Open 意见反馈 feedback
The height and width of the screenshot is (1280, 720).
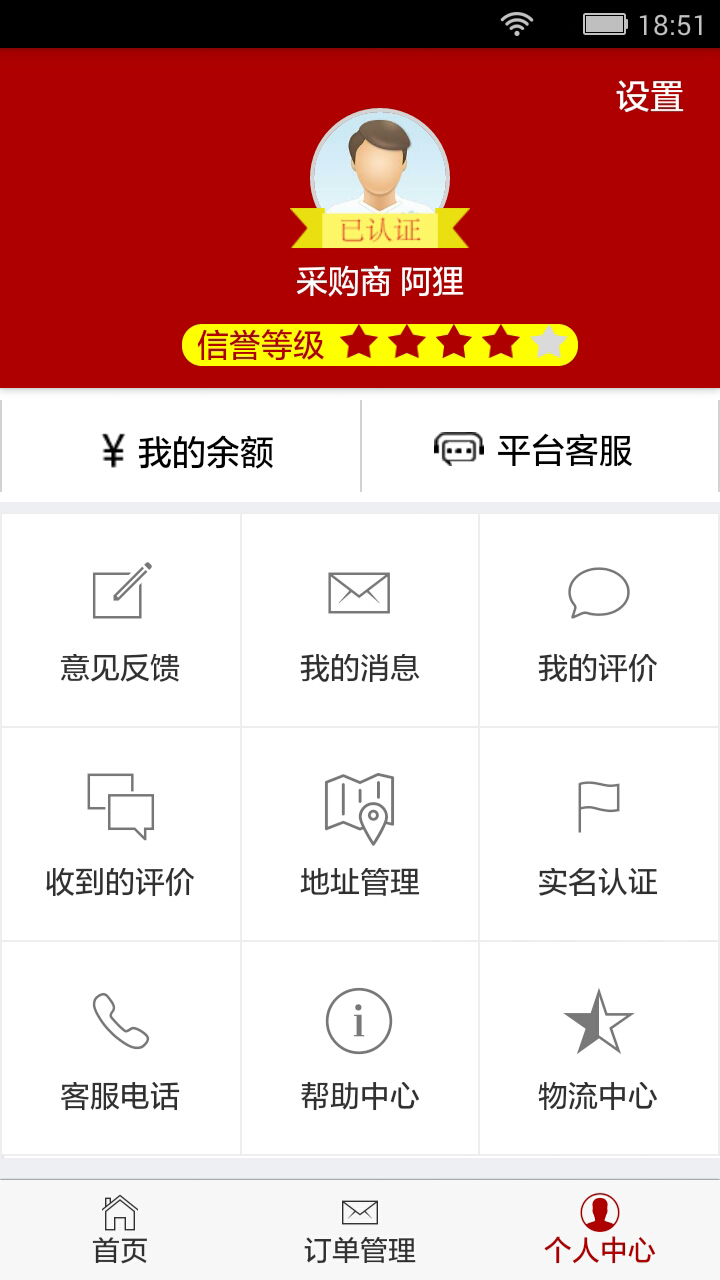tap(120, 622)
